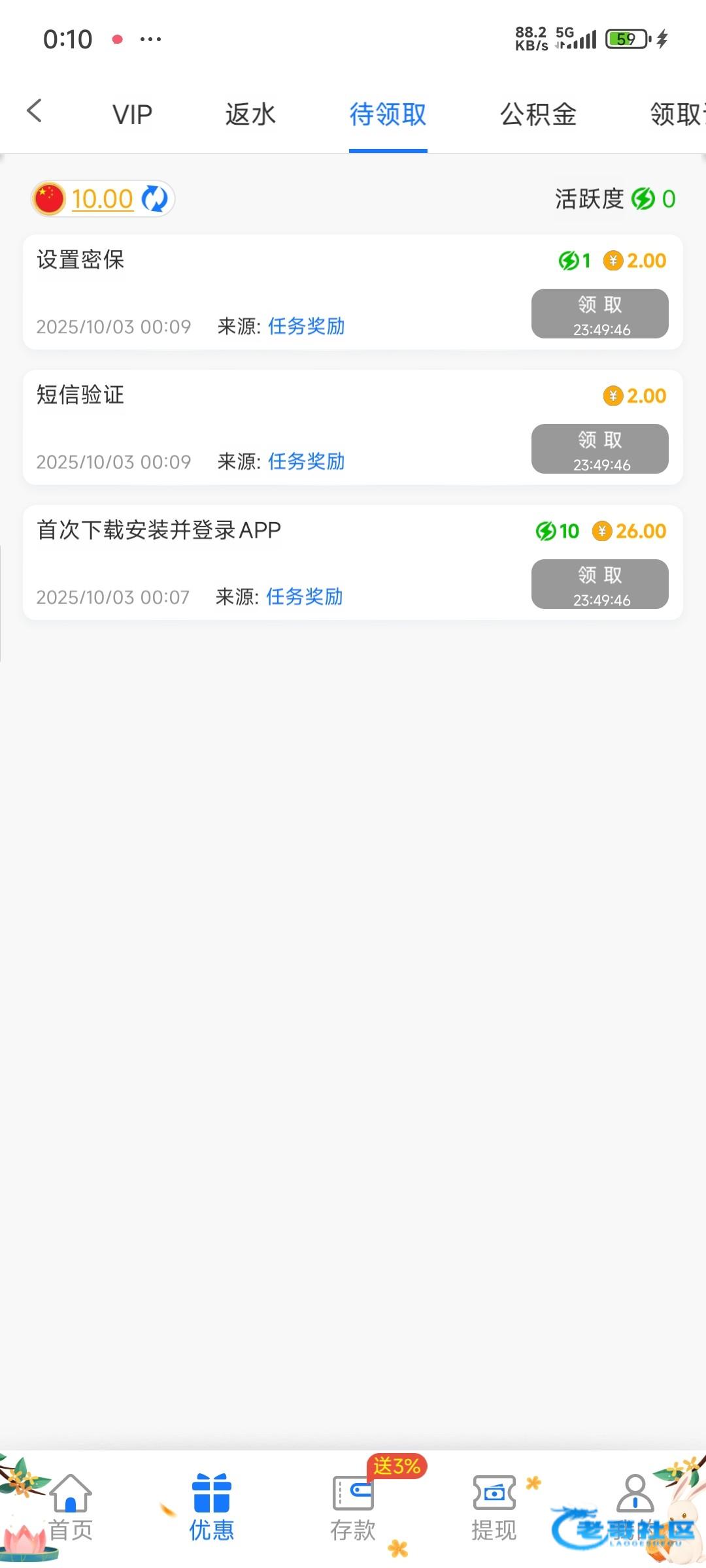Claim the 首次下载安装并登录APP reward
706x1568 pixels.
[x=599, y=584]
